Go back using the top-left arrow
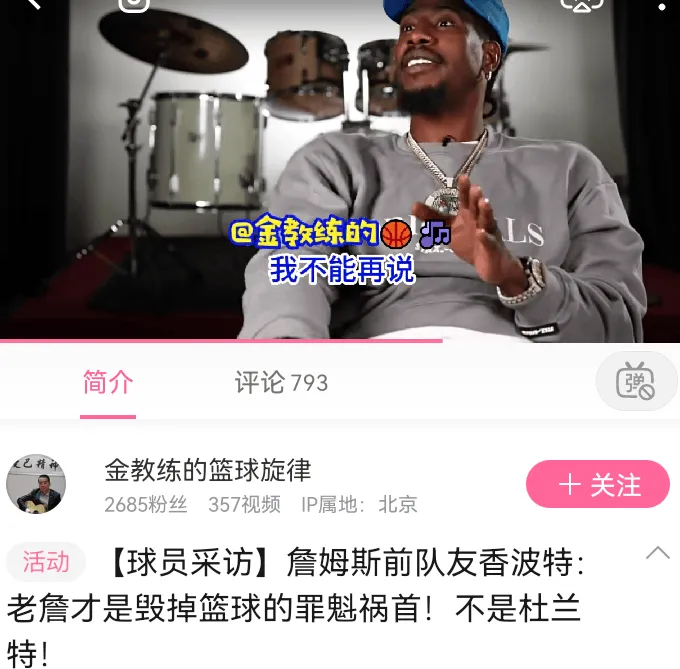 pyautogui.click(x=35, y=4)
